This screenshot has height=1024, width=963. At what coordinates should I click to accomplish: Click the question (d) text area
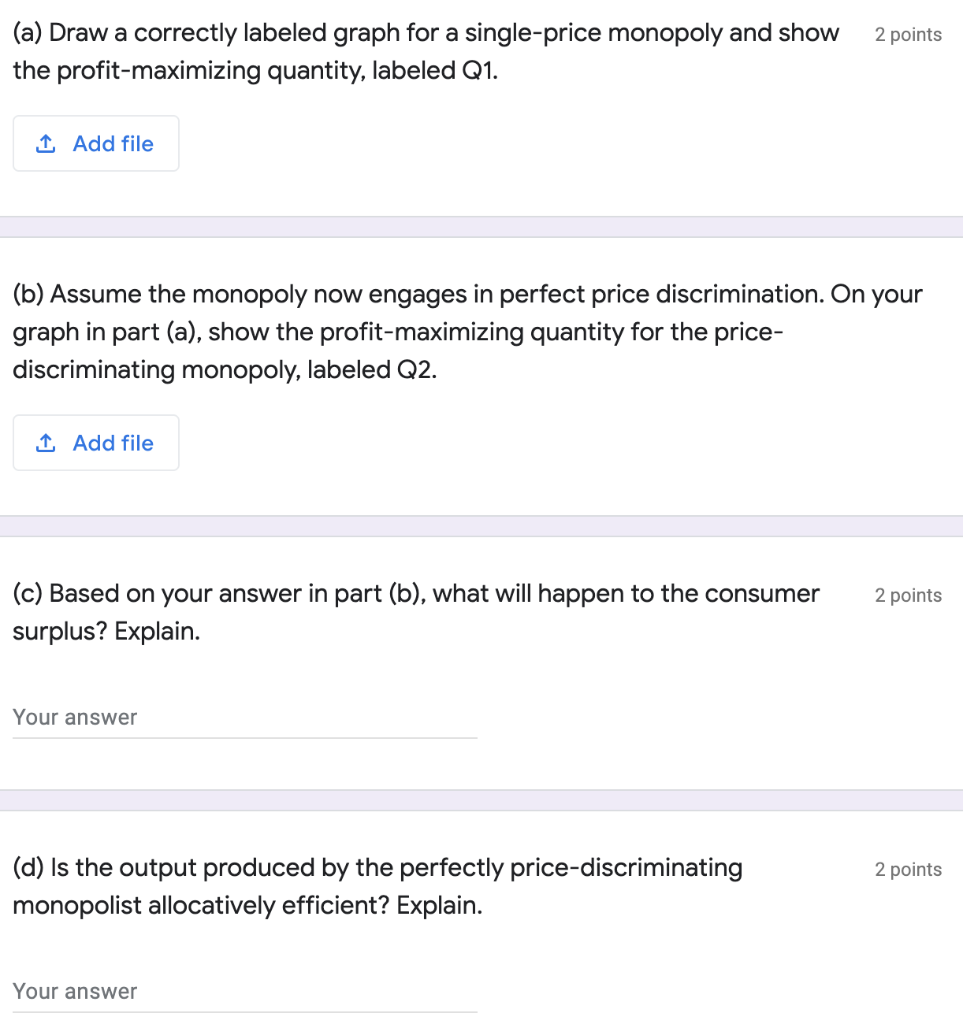(x=375, y=886)
